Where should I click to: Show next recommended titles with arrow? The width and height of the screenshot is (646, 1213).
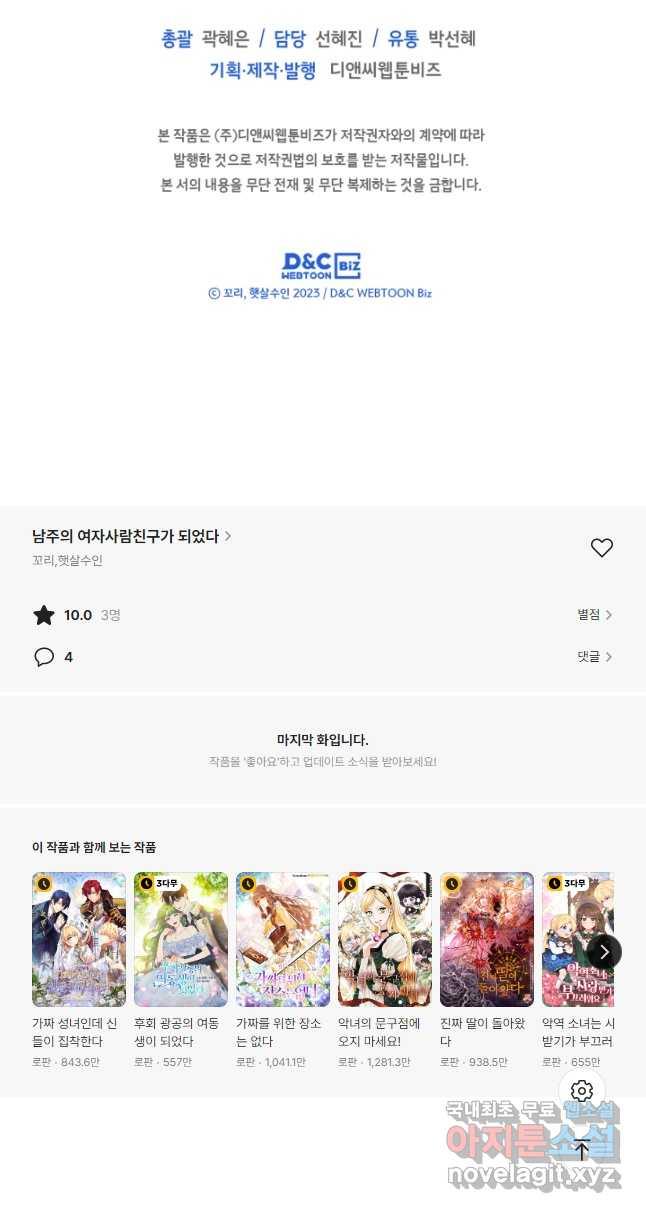point(604,951)
